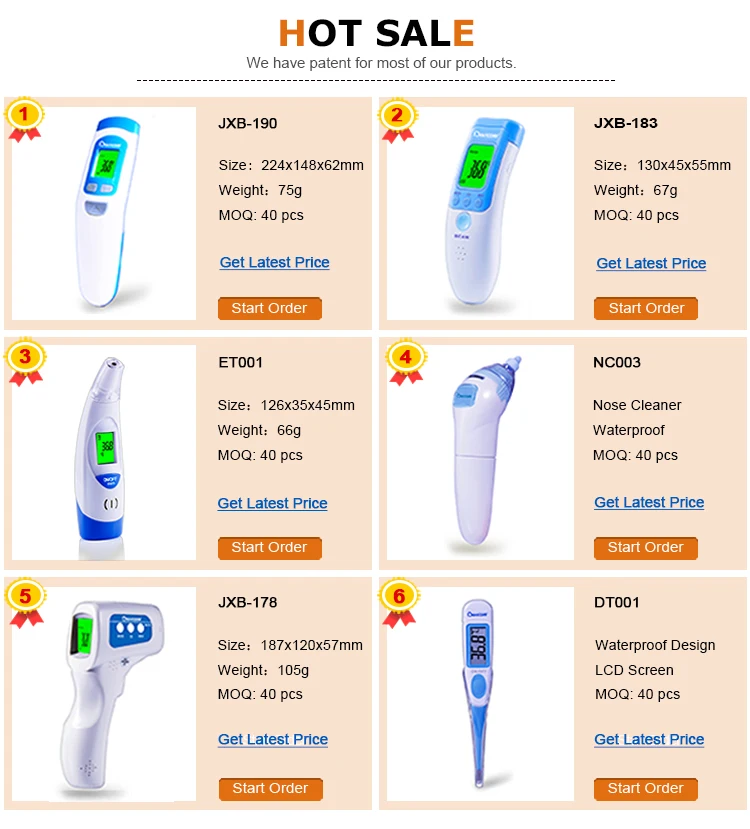Open Get Latest Price for JXB-190

274,262
